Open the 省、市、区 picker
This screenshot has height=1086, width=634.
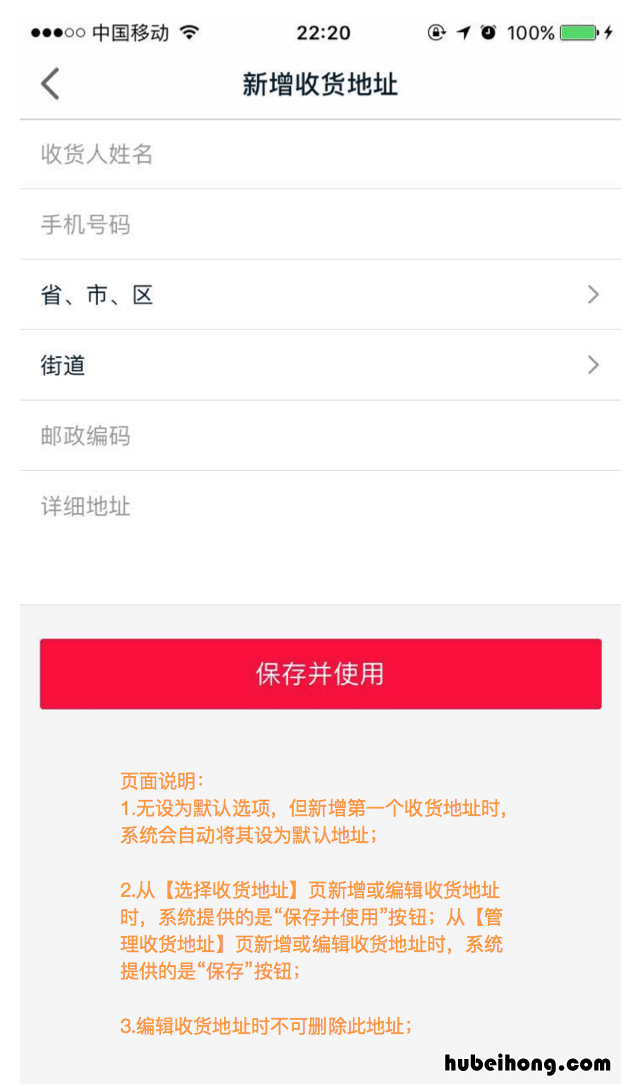[320, 295]
